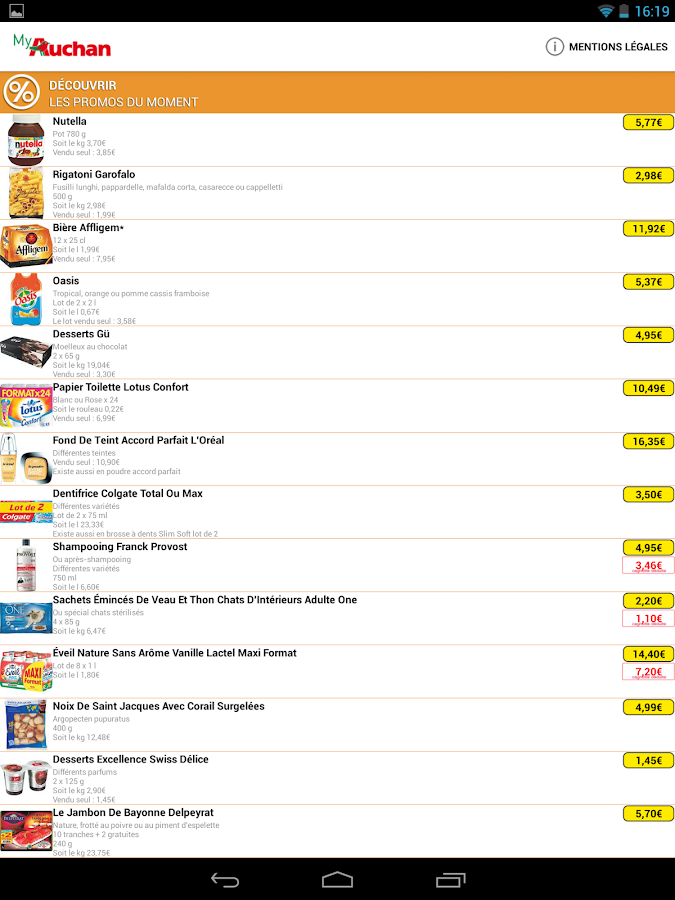
Task: Open Noix De Saint Jacques promo
Action: pos(300,724)
